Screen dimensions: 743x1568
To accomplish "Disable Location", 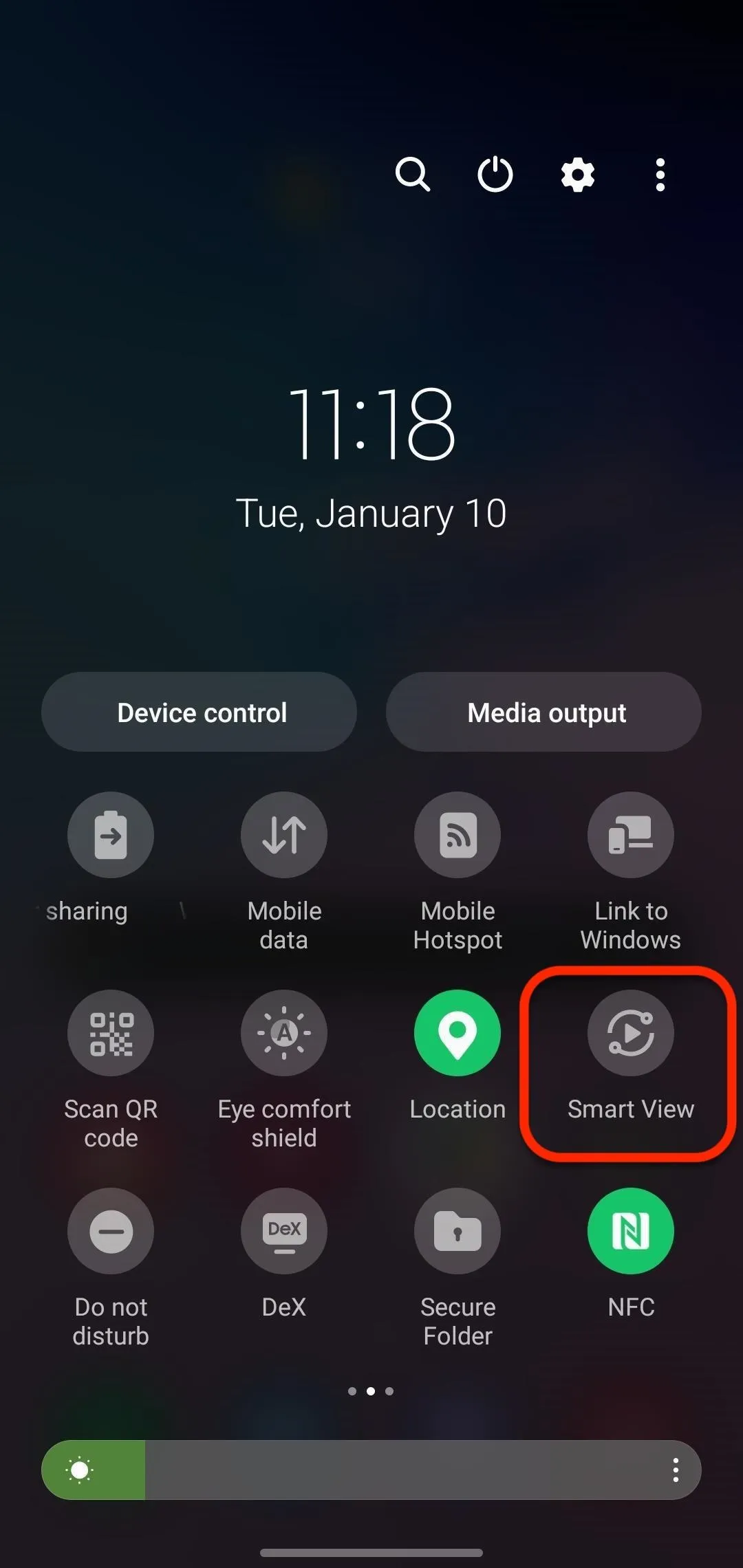I will (x=457, y=1033).
